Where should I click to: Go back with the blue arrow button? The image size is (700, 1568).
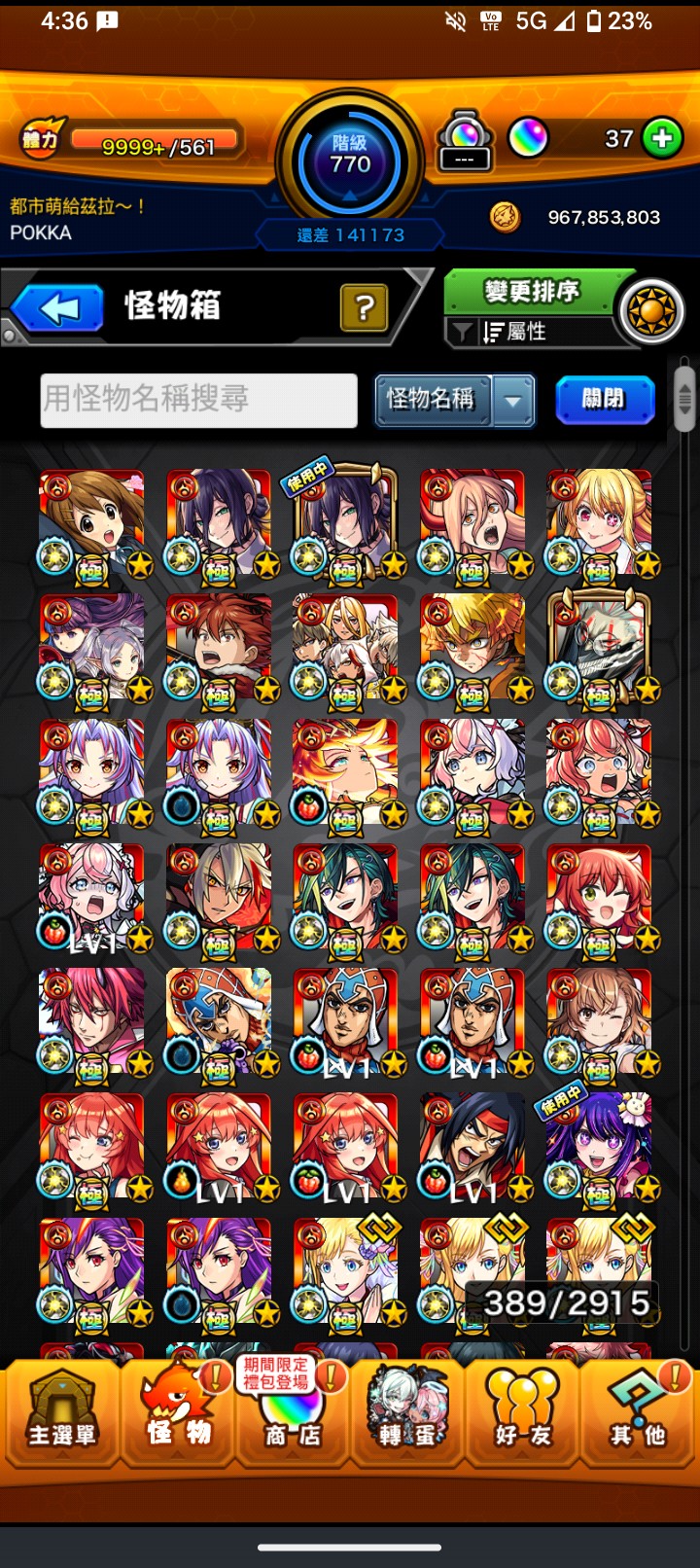[58, 309]
